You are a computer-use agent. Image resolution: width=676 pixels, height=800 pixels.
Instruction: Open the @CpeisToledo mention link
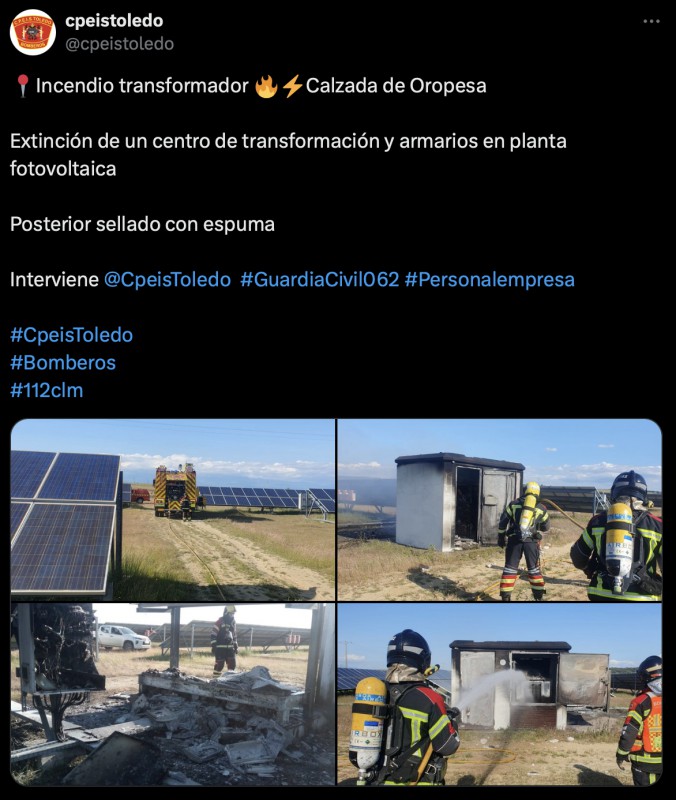coord(167,279)
